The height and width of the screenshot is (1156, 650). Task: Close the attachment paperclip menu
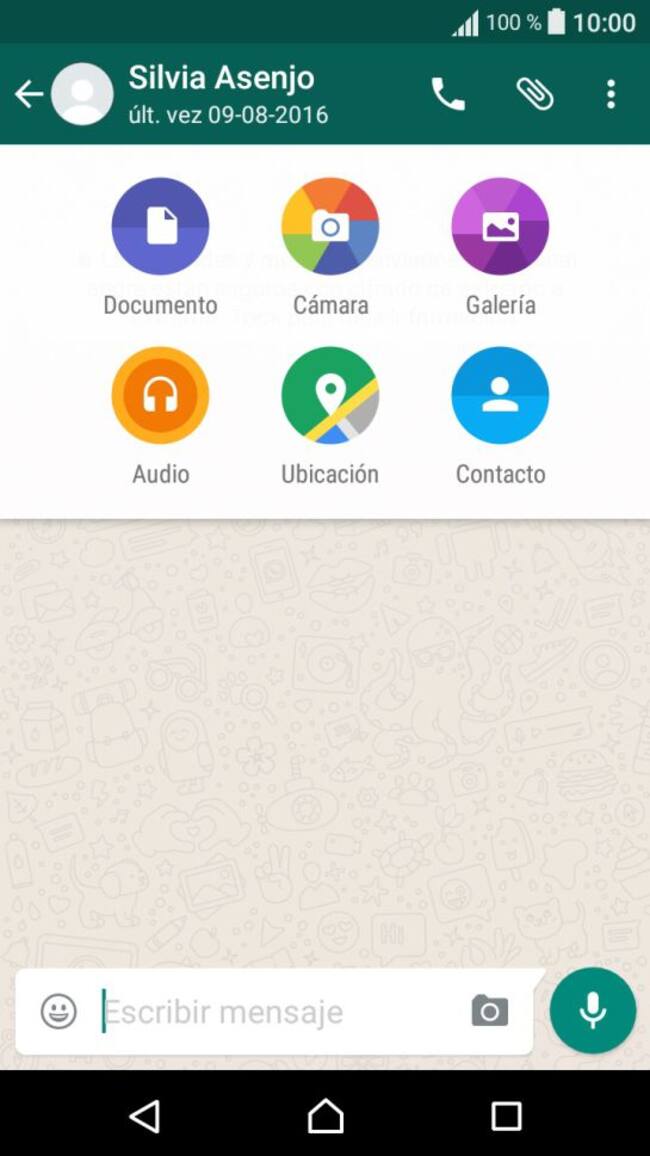pos(535,94)
